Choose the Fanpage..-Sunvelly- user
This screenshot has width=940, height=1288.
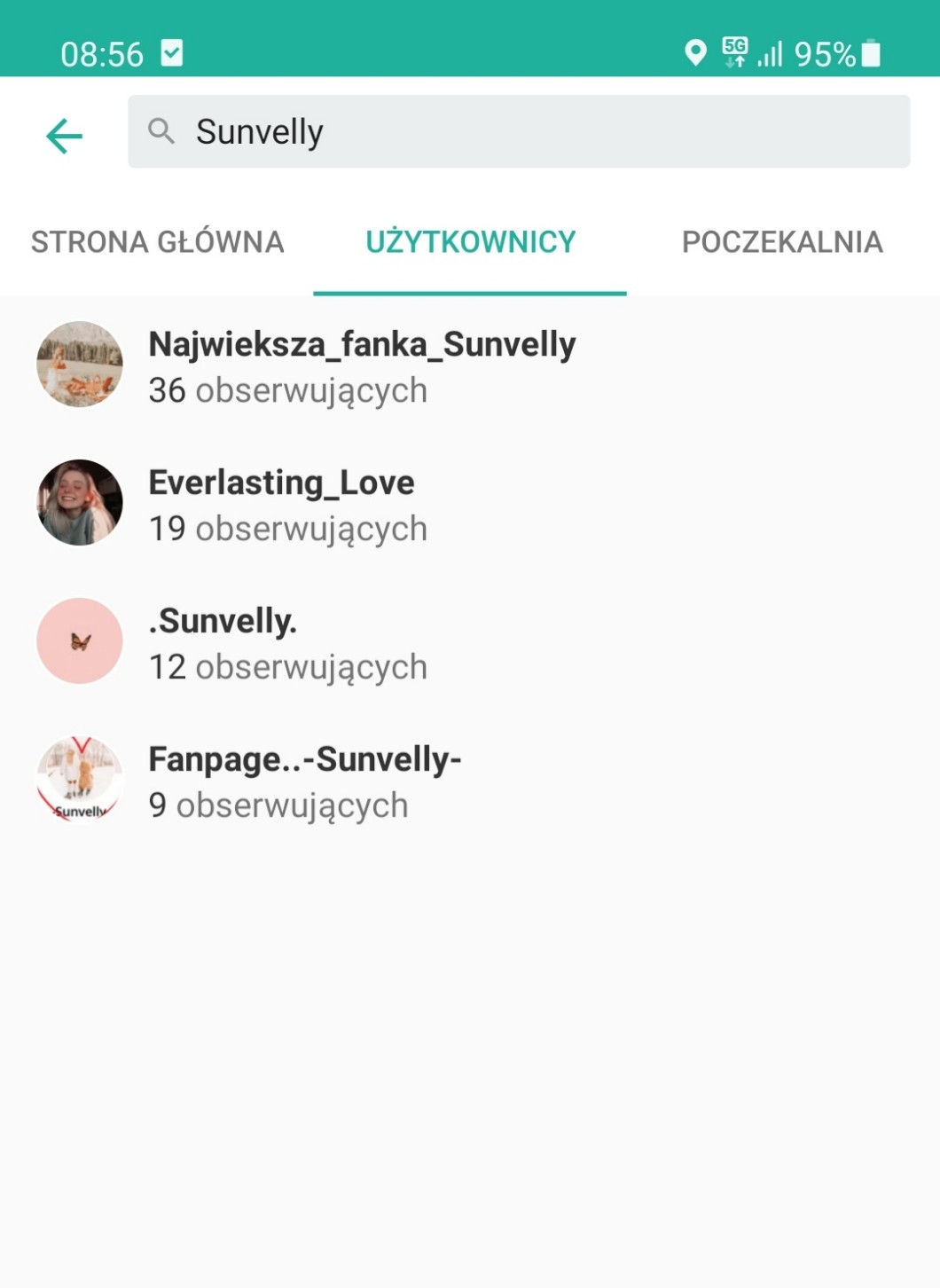305,781
